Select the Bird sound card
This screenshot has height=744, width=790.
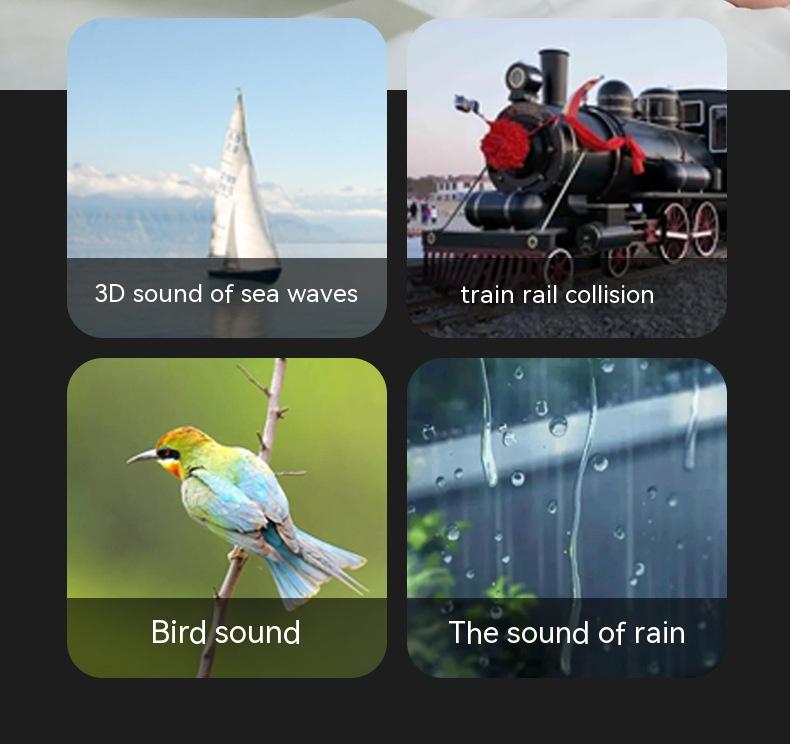[x=227, y=518]
